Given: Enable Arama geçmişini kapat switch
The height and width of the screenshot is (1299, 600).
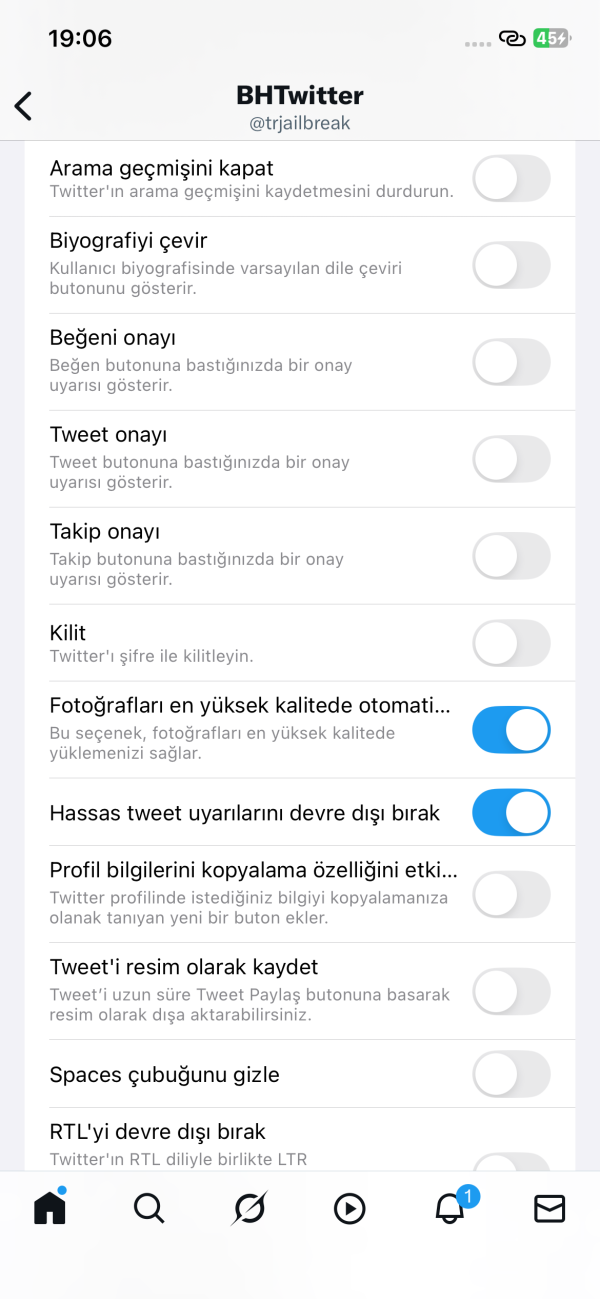Looking at the screenshot, I should [511, 179].
